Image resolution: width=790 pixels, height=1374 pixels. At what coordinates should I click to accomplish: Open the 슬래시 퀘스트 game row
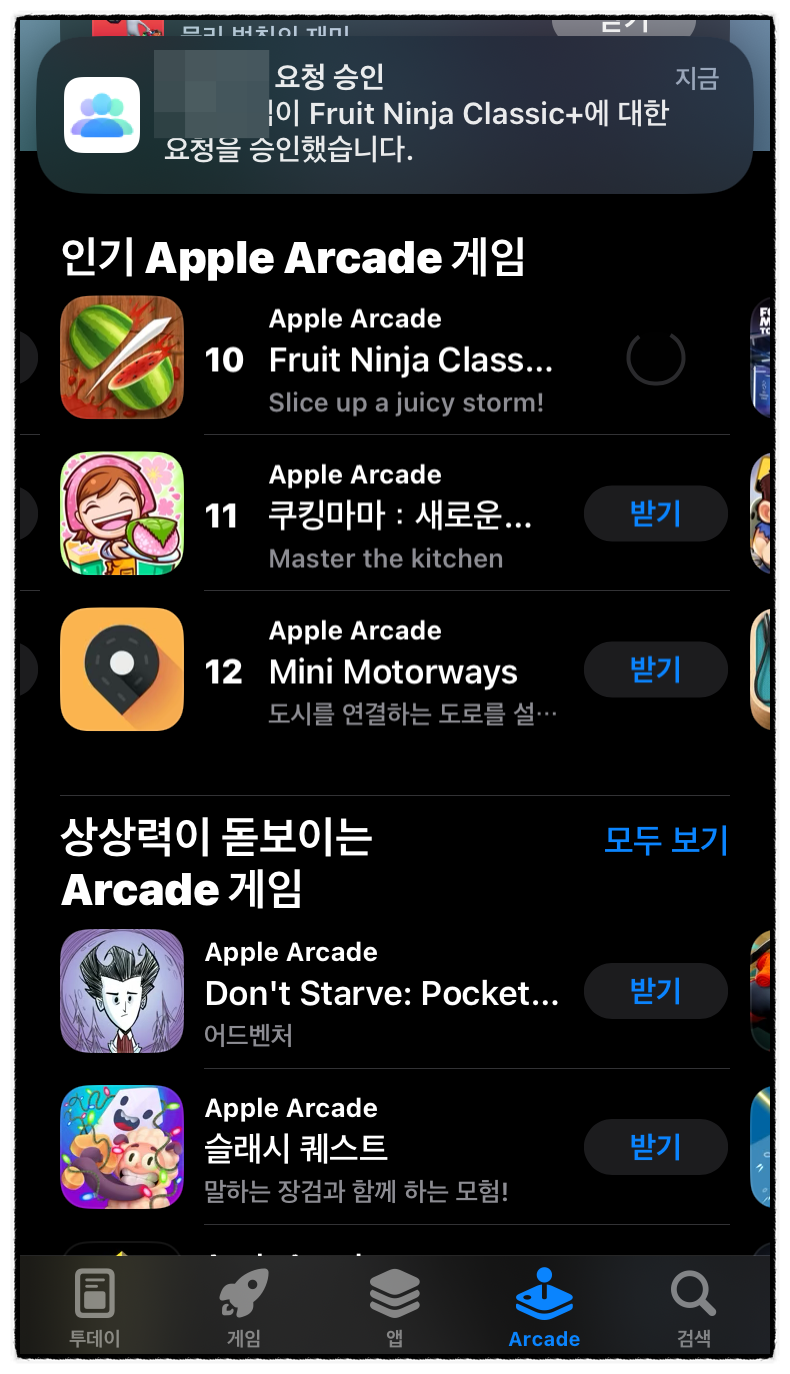(395, 1147)
